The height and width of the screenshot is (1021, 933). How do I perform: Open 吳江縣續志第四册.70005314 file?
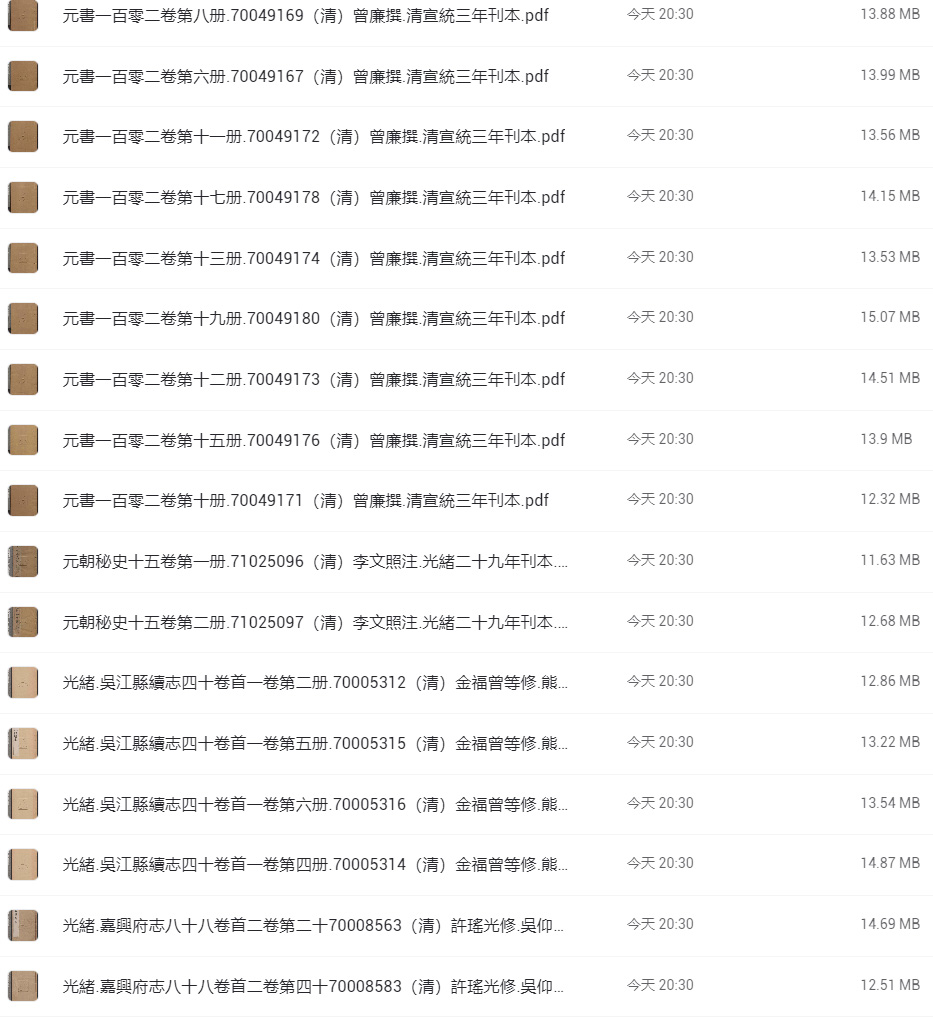coord(314,865)
